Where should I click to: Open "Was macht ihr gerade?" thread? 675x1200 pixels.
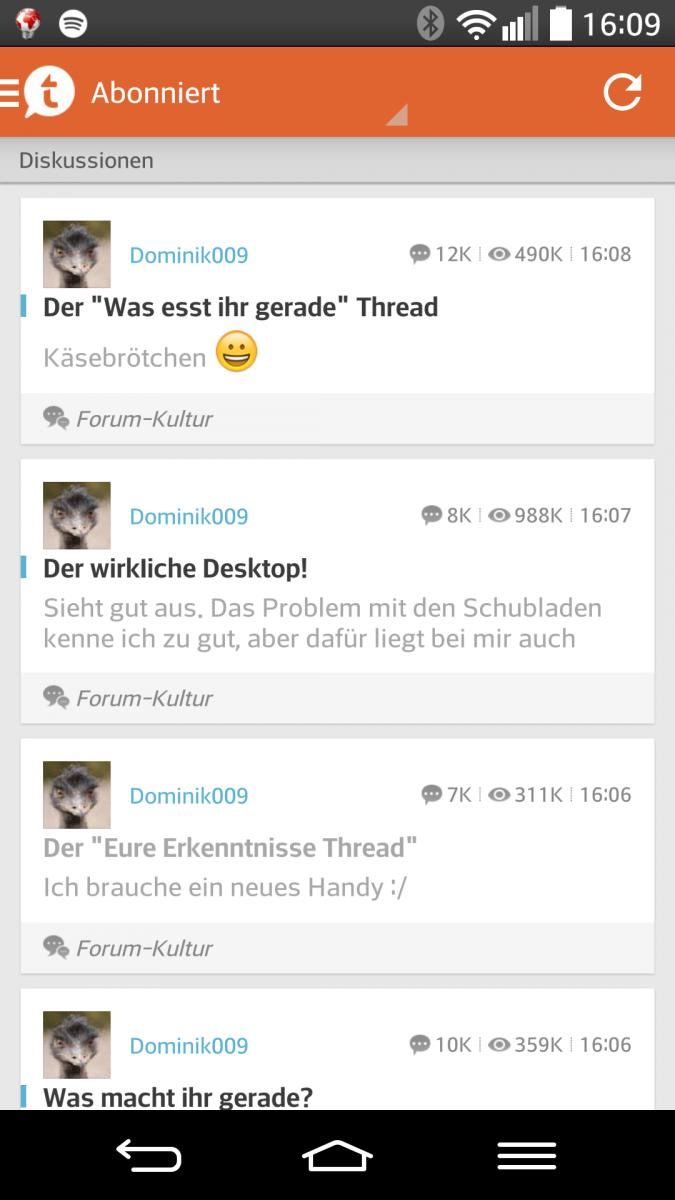178,1097
